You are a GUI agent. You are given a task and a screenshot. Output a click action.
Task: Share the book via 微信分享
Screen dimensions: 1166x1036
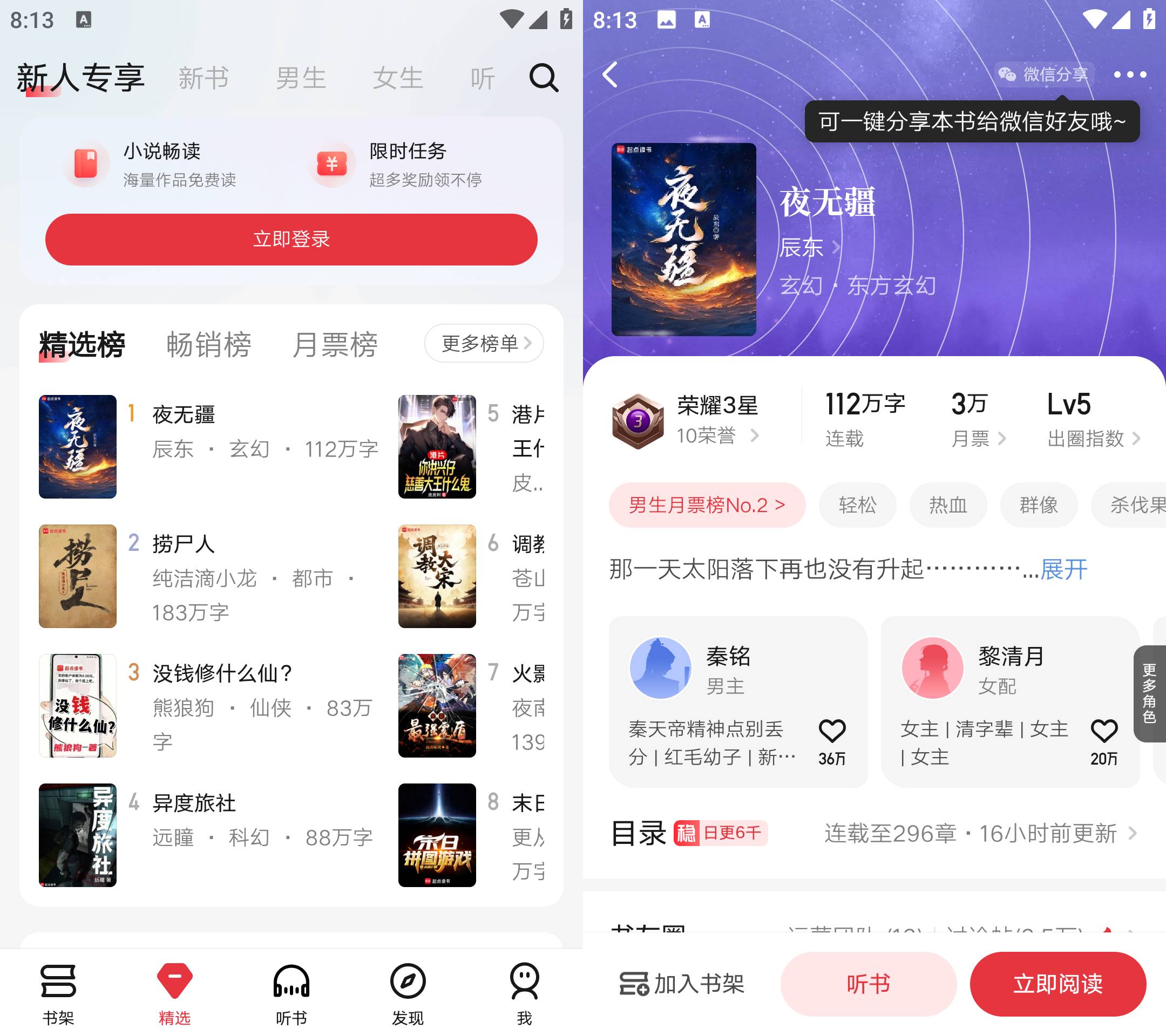tap(1044, 74)
